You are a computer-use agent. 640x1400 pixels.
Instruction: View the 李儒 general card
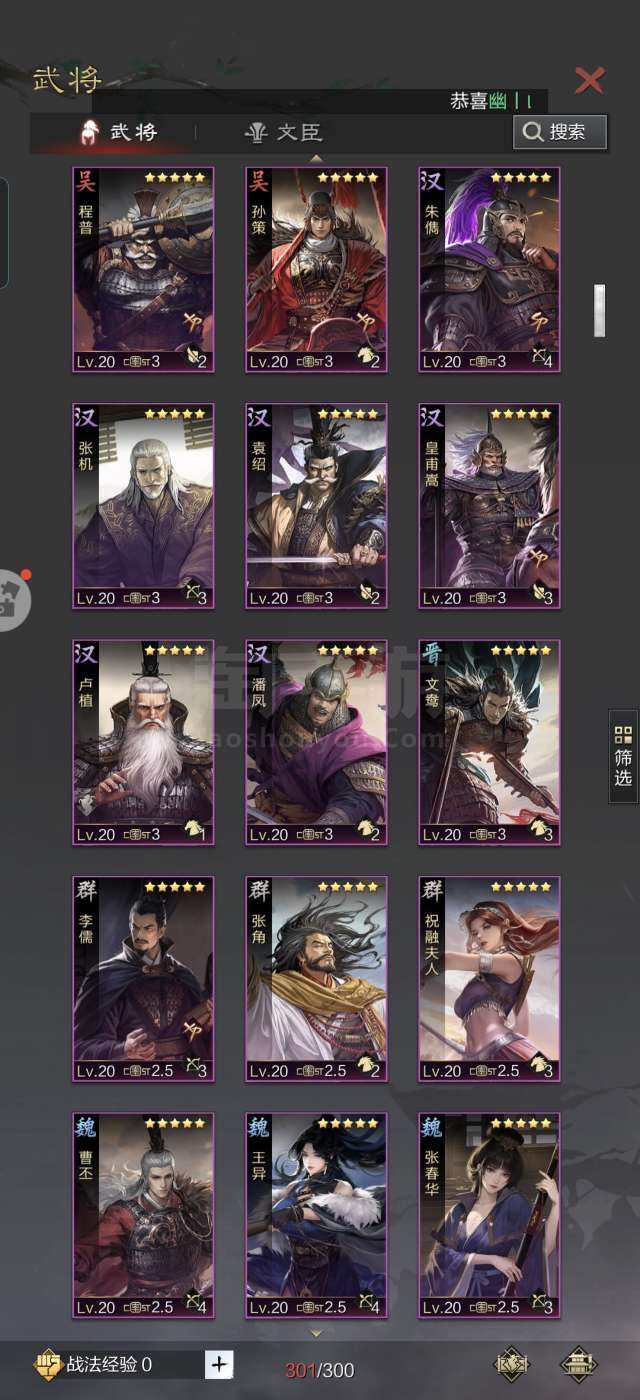pos(143,979)
